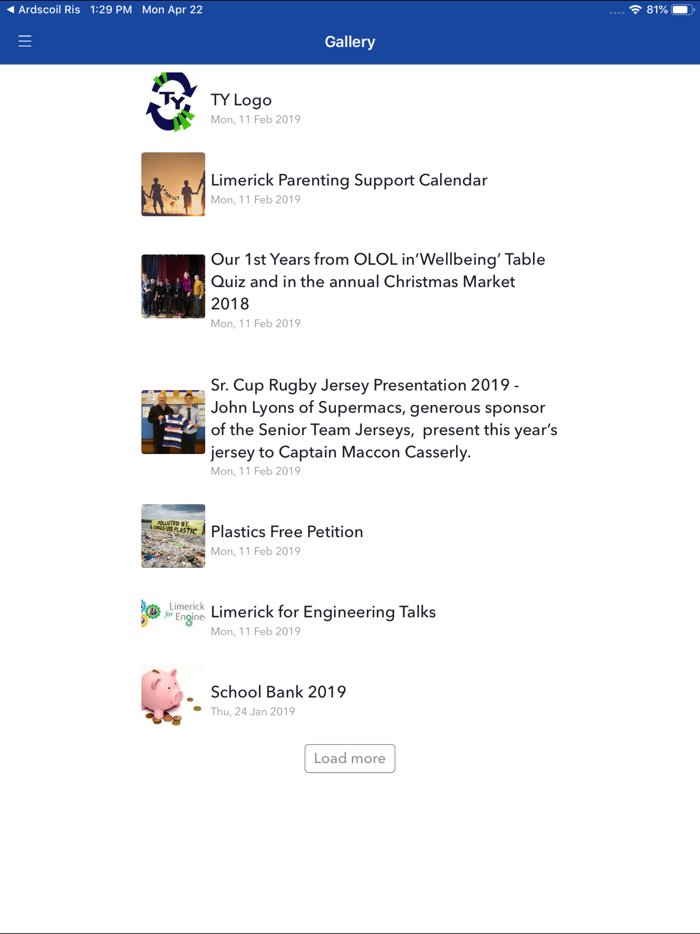Tap Load more button
Screen dimensions: 700x934
pyautogui.click(x=350, y=758)
